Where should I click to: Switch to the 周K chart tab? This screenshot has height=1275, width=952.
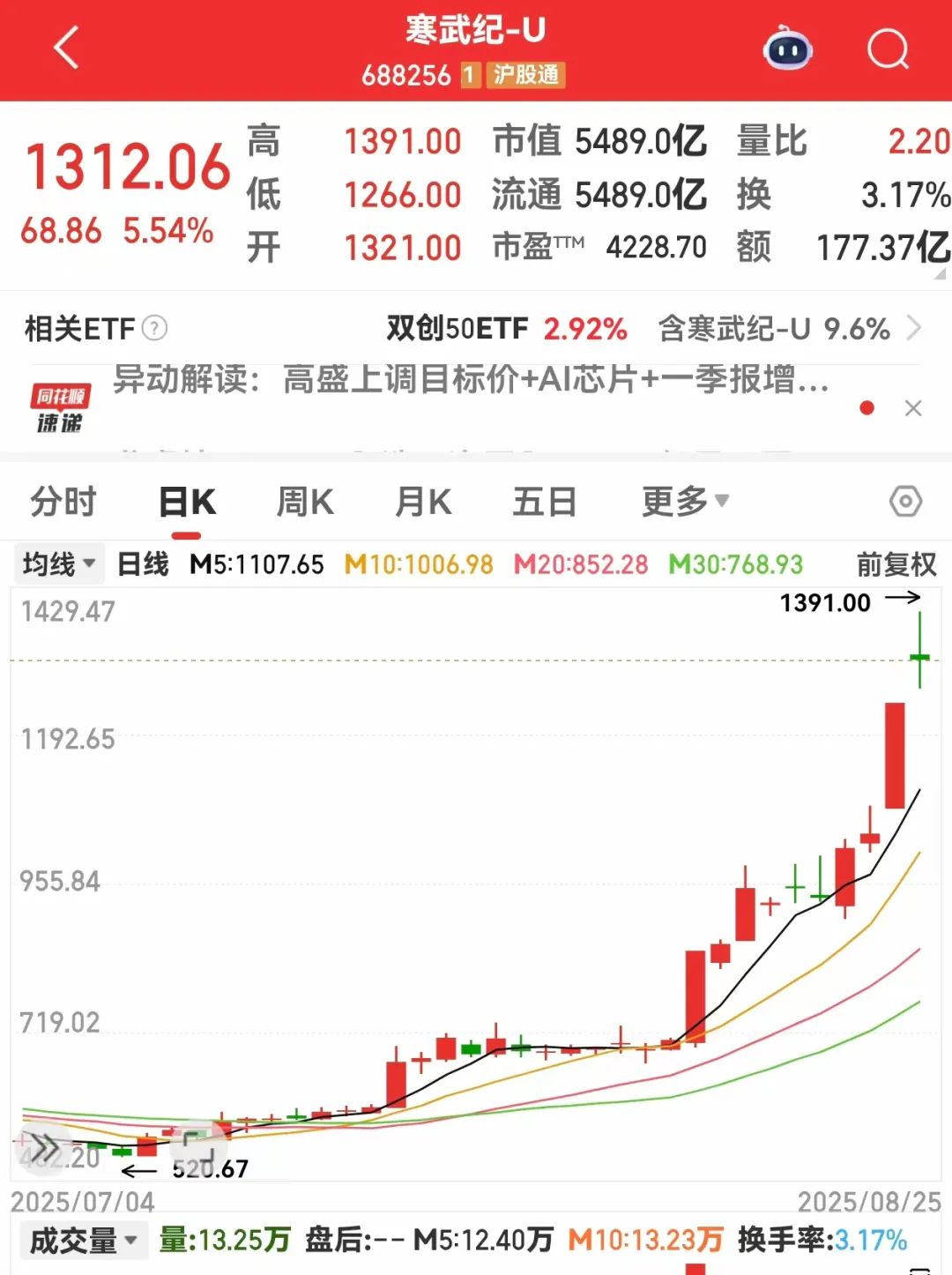(305, 502)
